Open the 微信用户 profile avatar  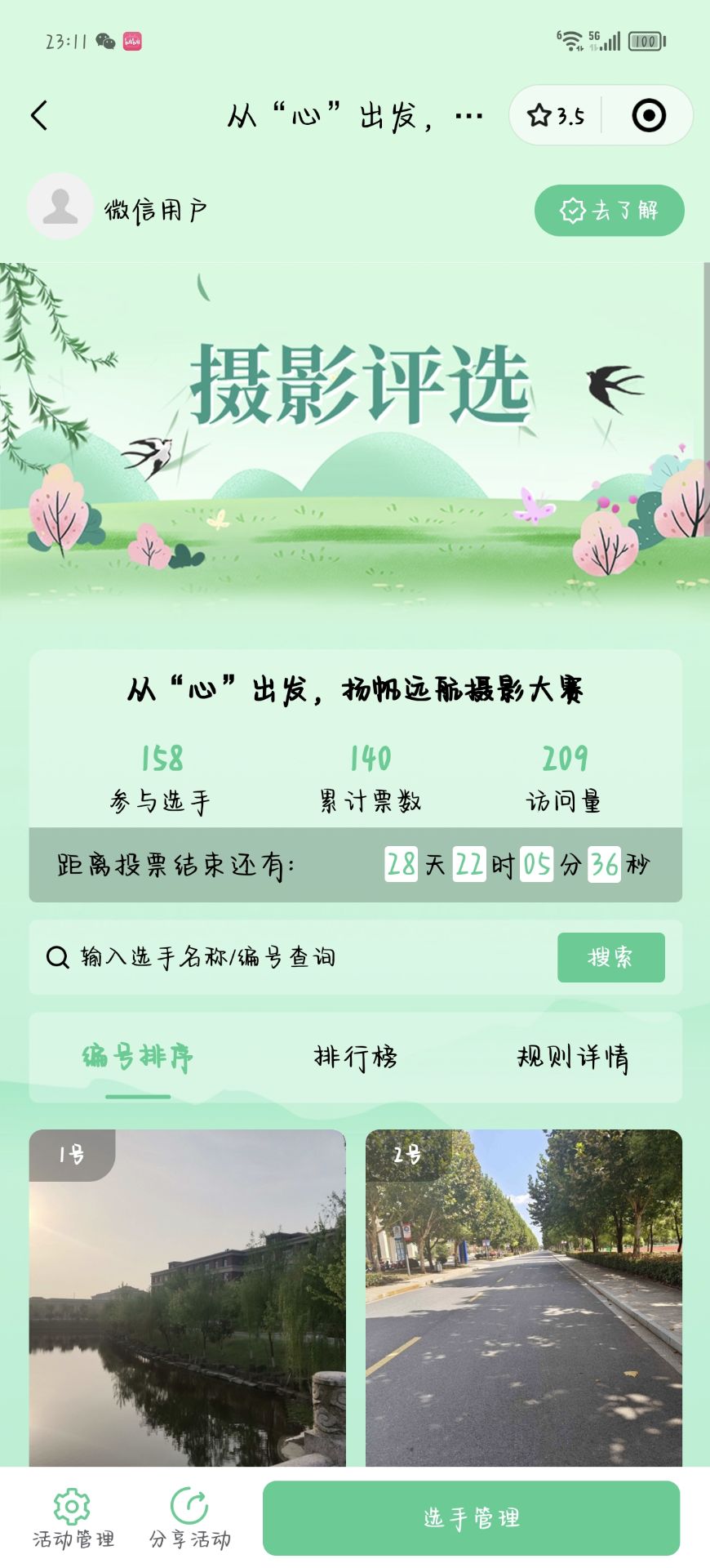point(60,206)
